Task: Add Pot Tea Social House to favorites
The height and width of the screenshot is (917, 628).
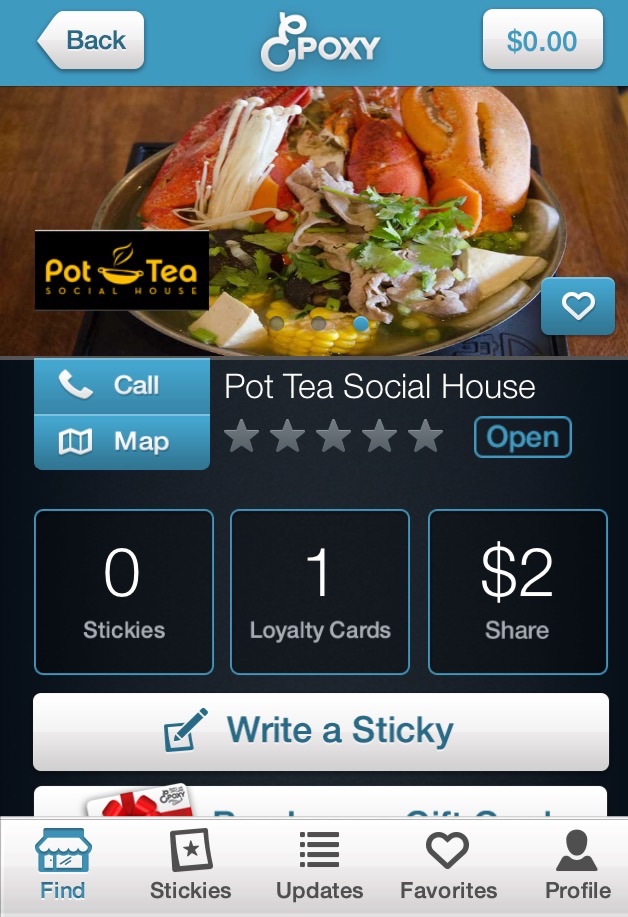Action: pos(577,306)
